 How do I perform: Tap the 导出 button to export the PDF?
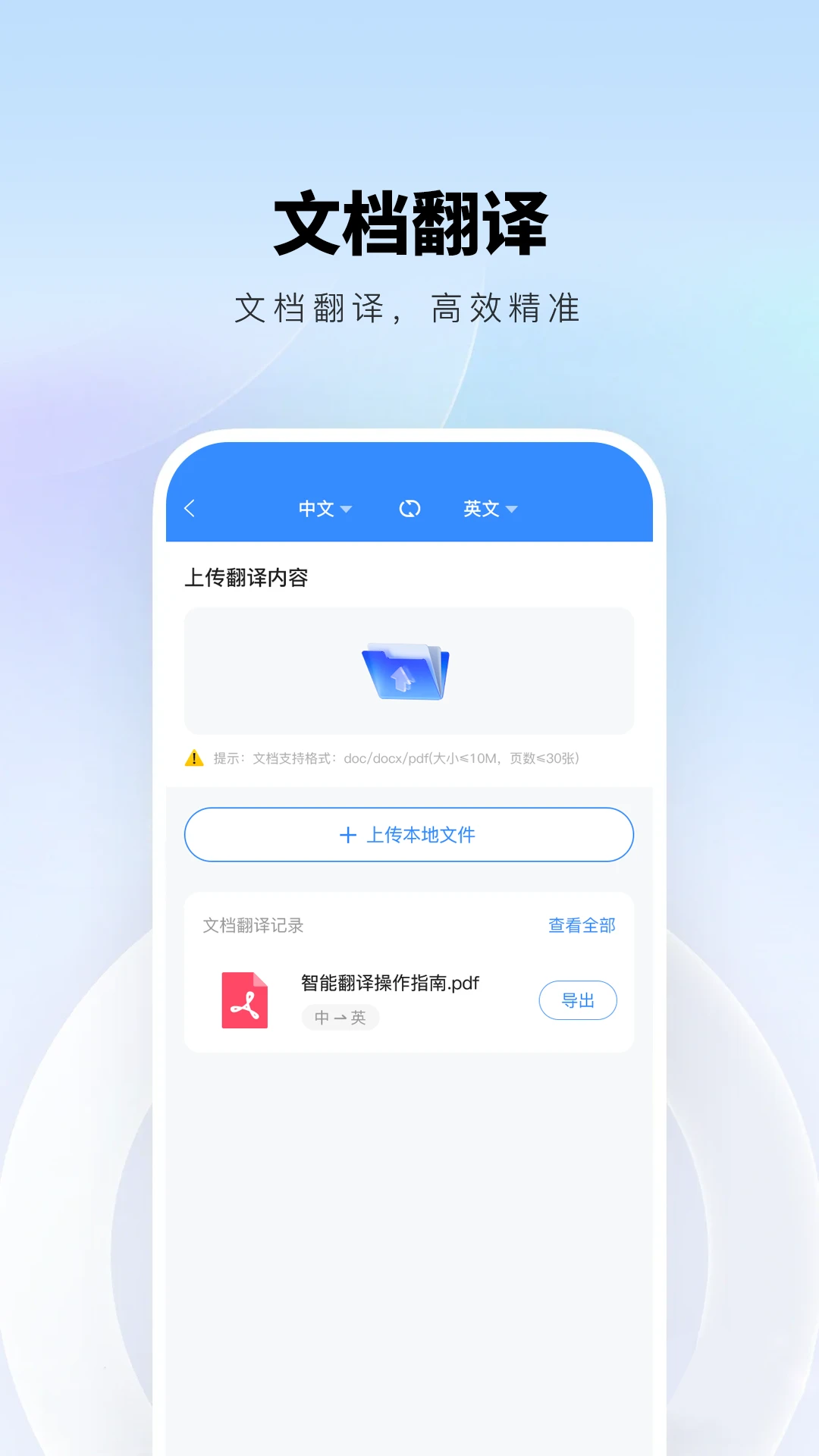(578, 999)
